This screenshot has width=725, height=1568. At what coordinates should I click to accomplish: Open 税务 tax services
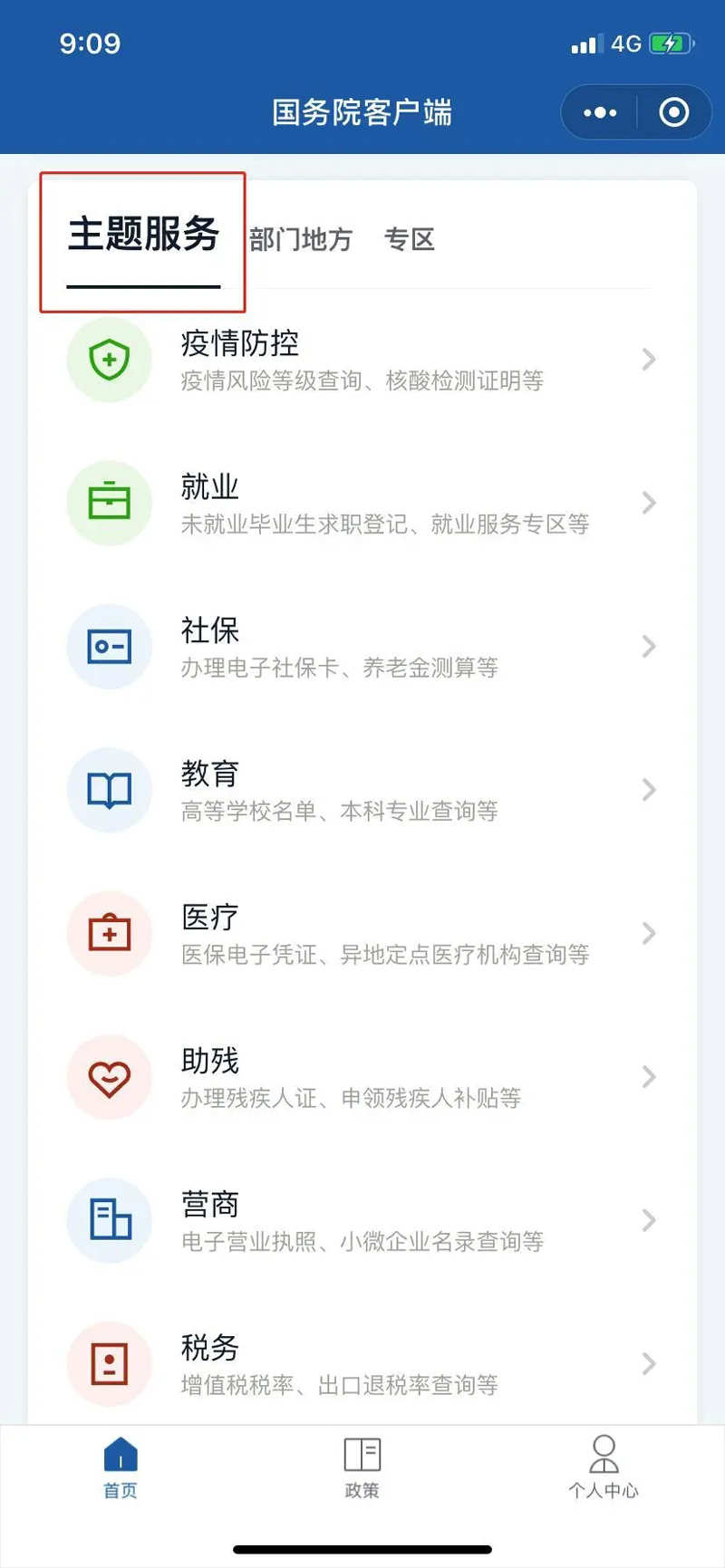pyautogui.click(x=362, y=1363)
